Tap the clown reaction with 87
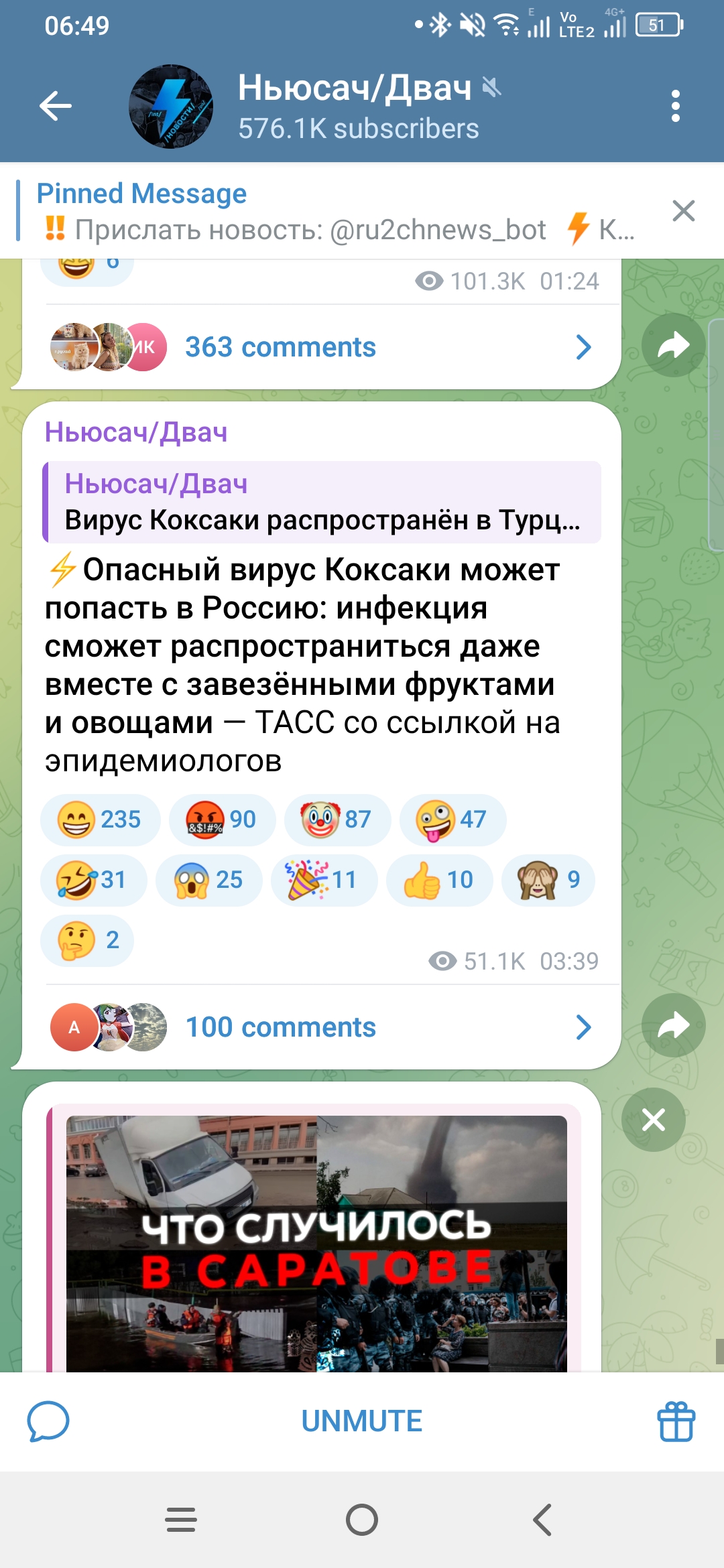Image resolution: width=724 pixels, height=1568 pixels. pos(337,820)
